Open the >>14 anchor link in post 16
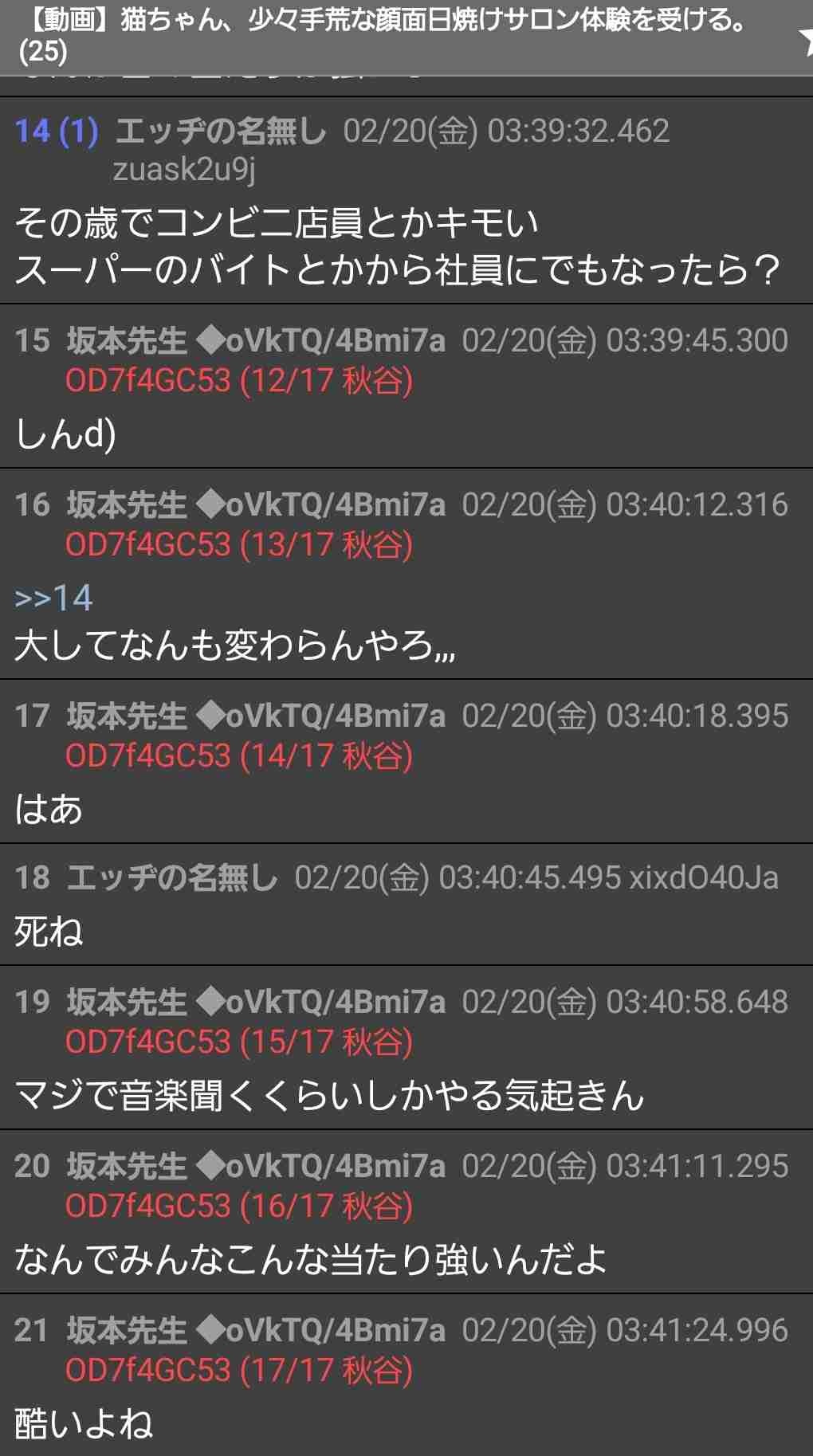 (53, 598)
